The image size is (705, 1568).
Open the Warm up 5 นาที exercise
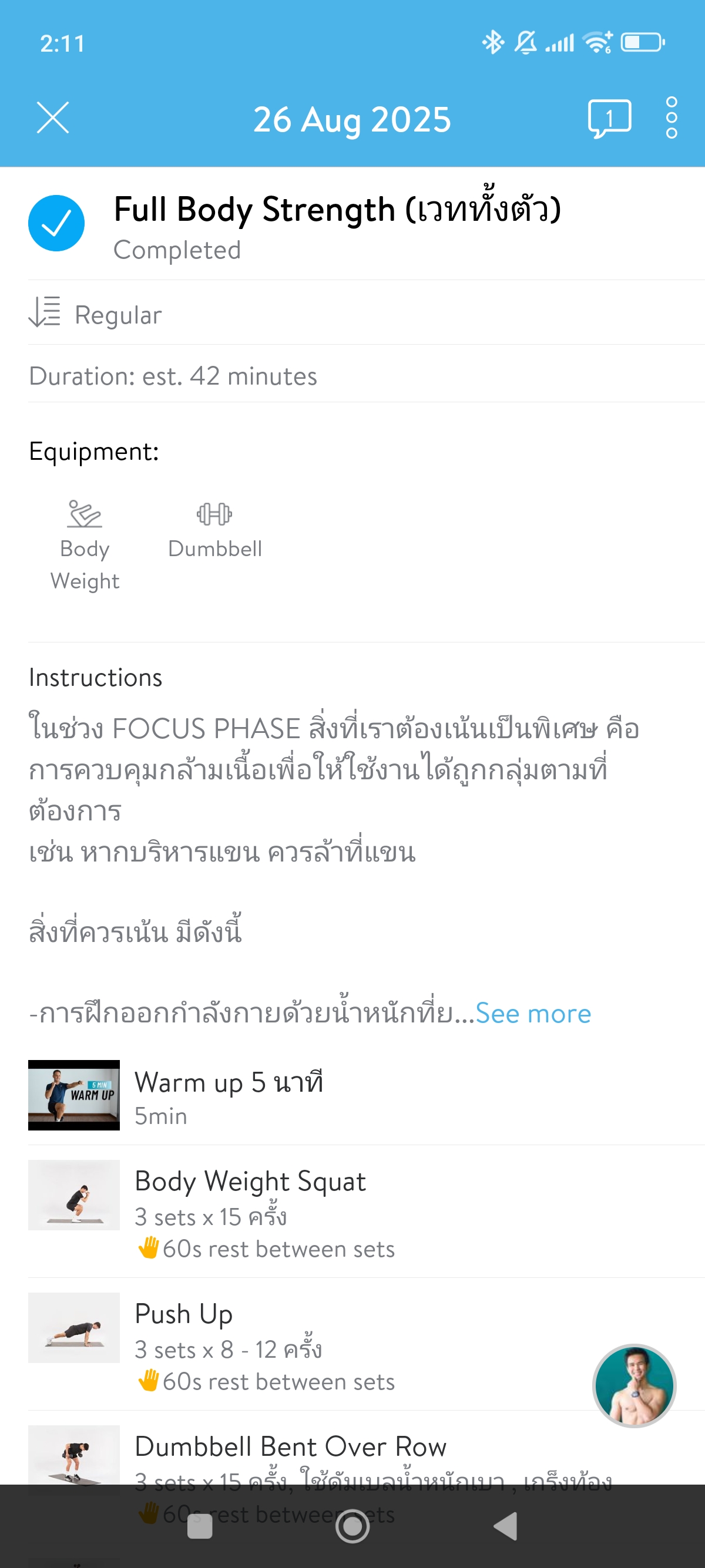(229, 1096)
